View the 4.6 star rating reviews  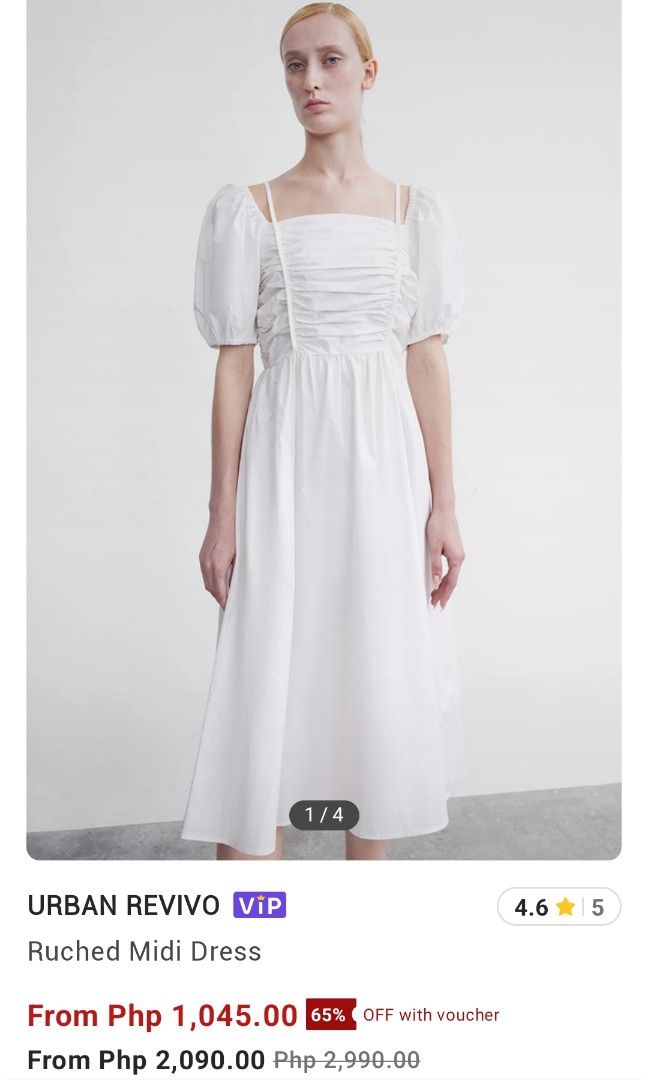pyautogui.click(x=558, y=907)
